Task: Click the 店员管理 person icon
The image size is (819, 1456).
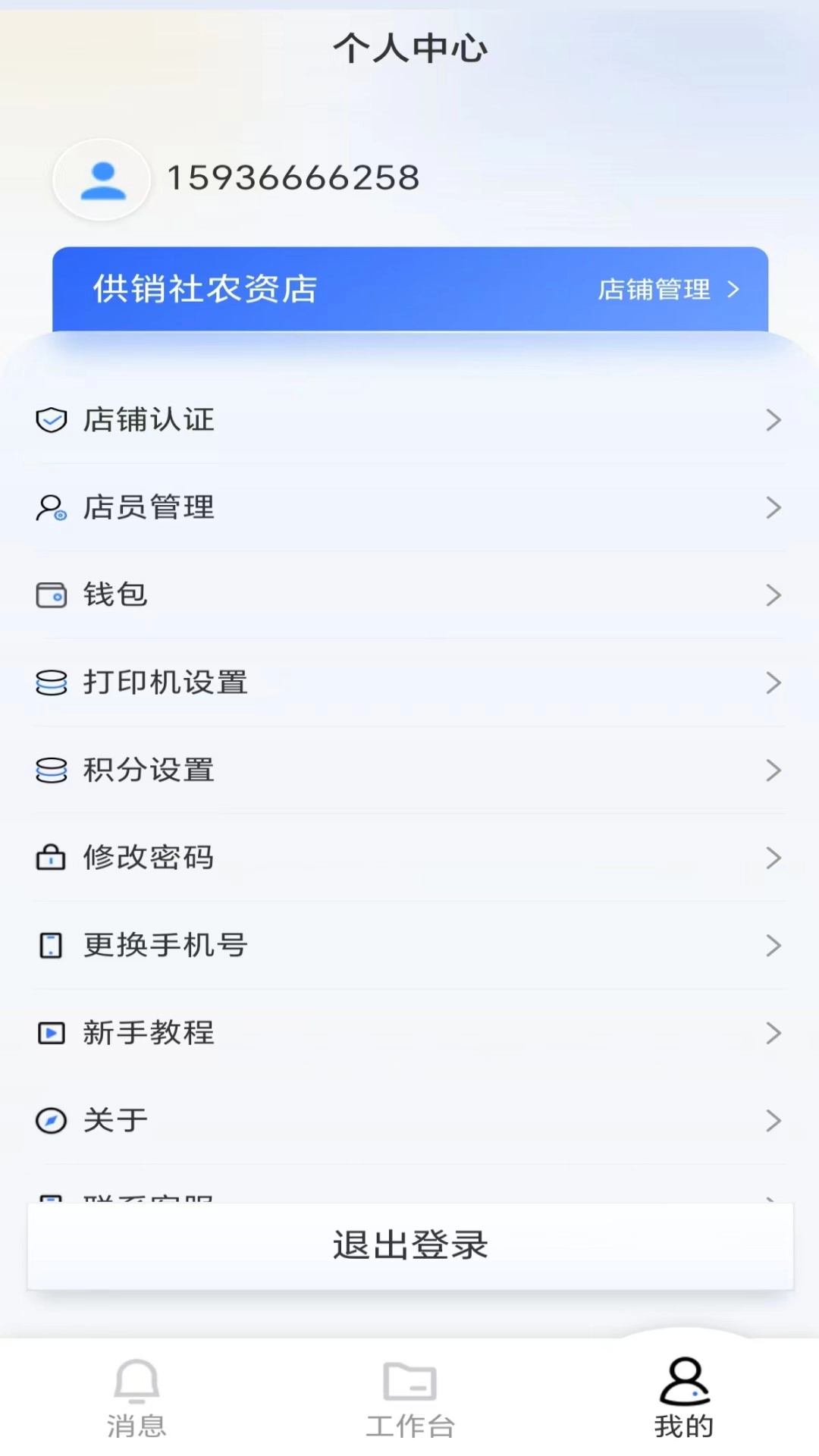Action: (x=51, y=507)
